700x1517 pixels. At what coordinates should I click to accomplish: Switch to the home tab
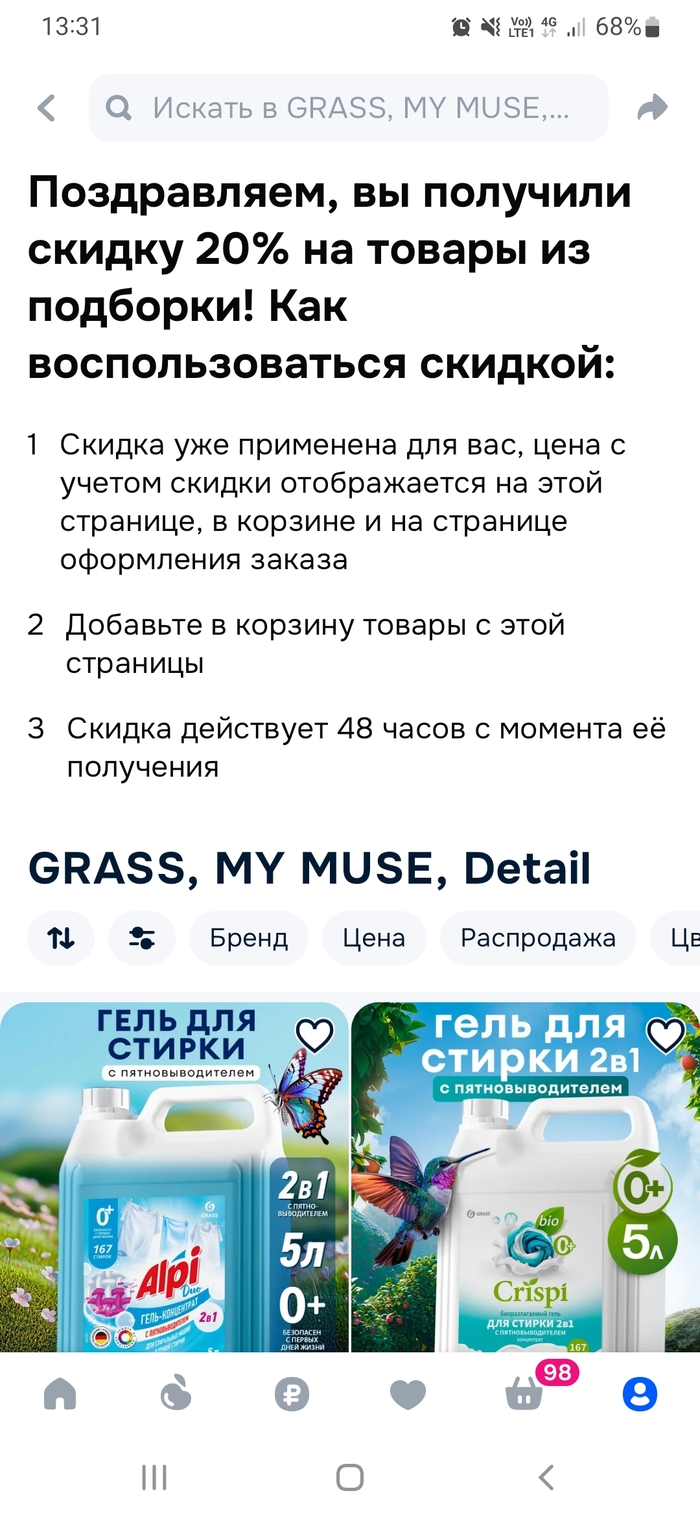pos(60,1394)
